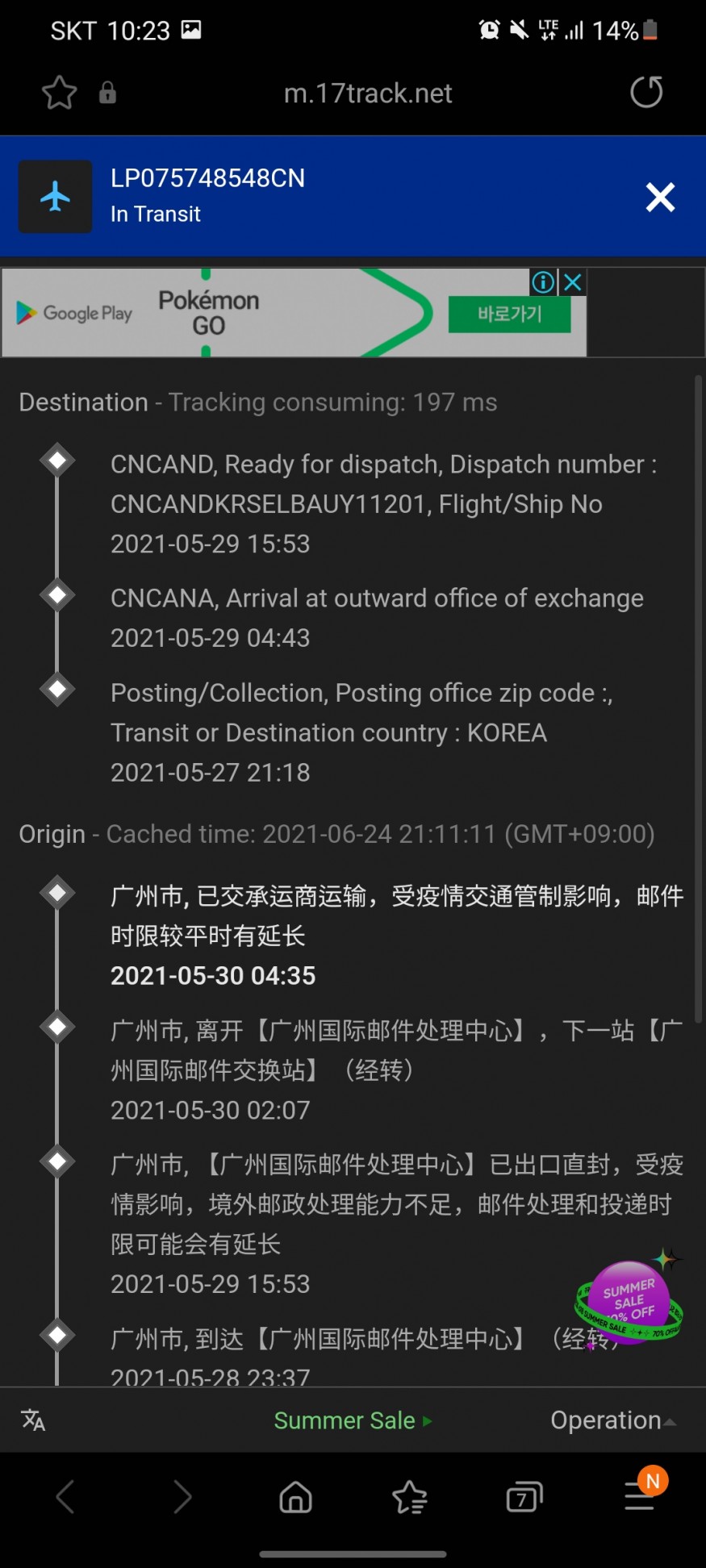
Task: View ad info for Pokémon GO banner
Action: 543,282
